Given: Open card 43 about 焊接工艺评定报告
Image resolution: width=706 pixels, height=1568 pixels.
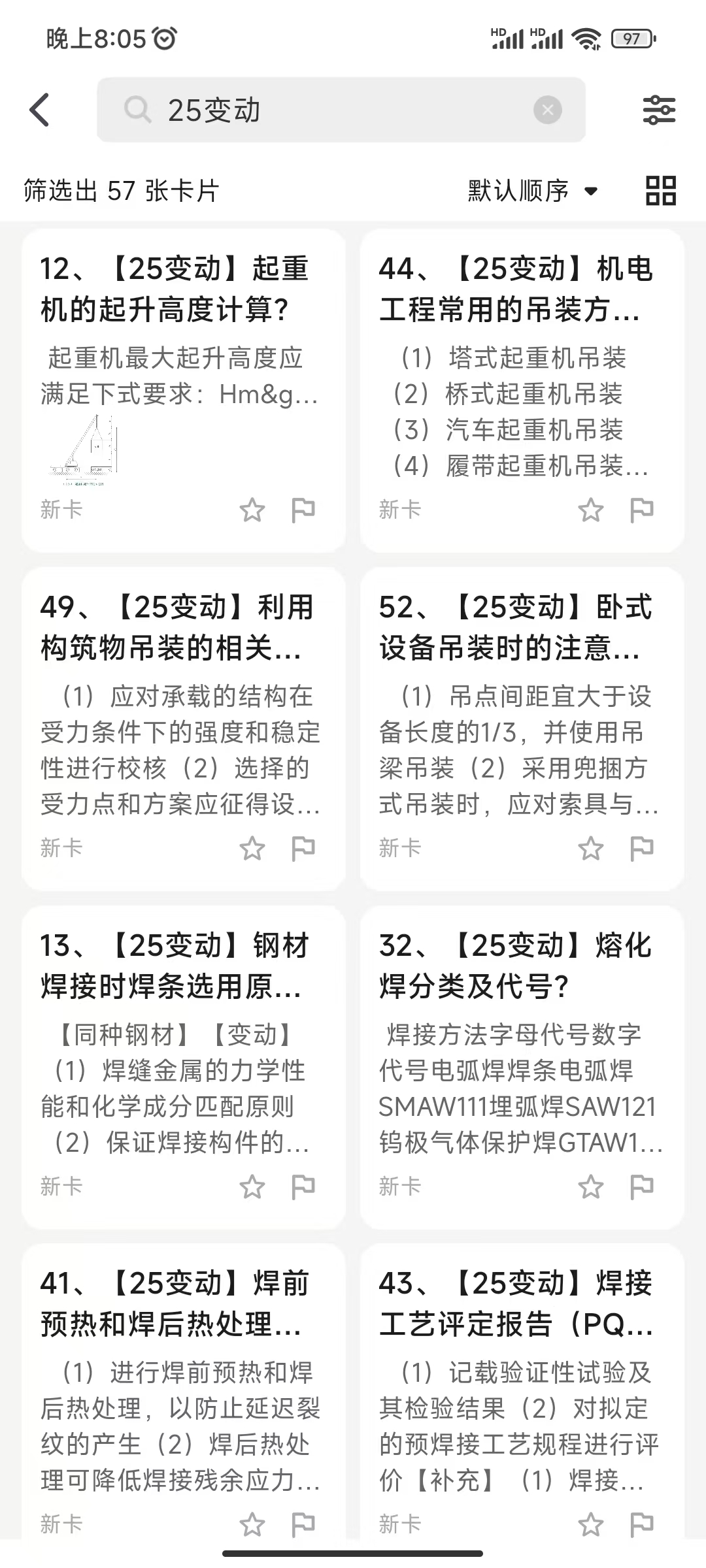Looking at the screenshot, I should tap(522, 1392).
